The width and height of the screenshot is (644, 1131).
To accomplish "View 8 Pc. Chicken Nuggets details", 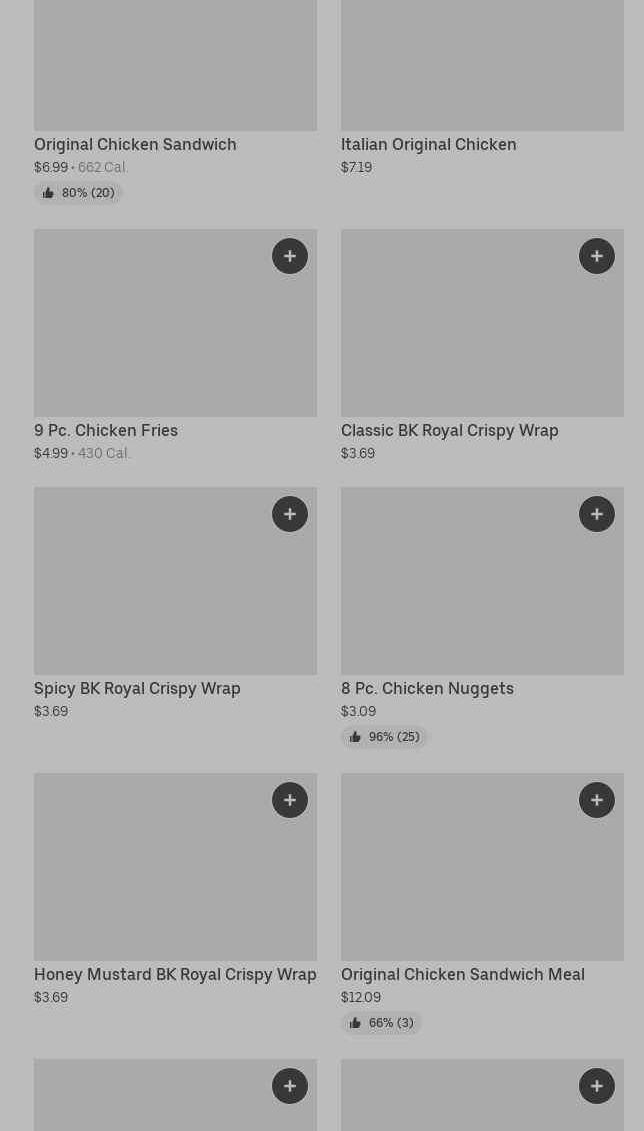I will [427, 688].
